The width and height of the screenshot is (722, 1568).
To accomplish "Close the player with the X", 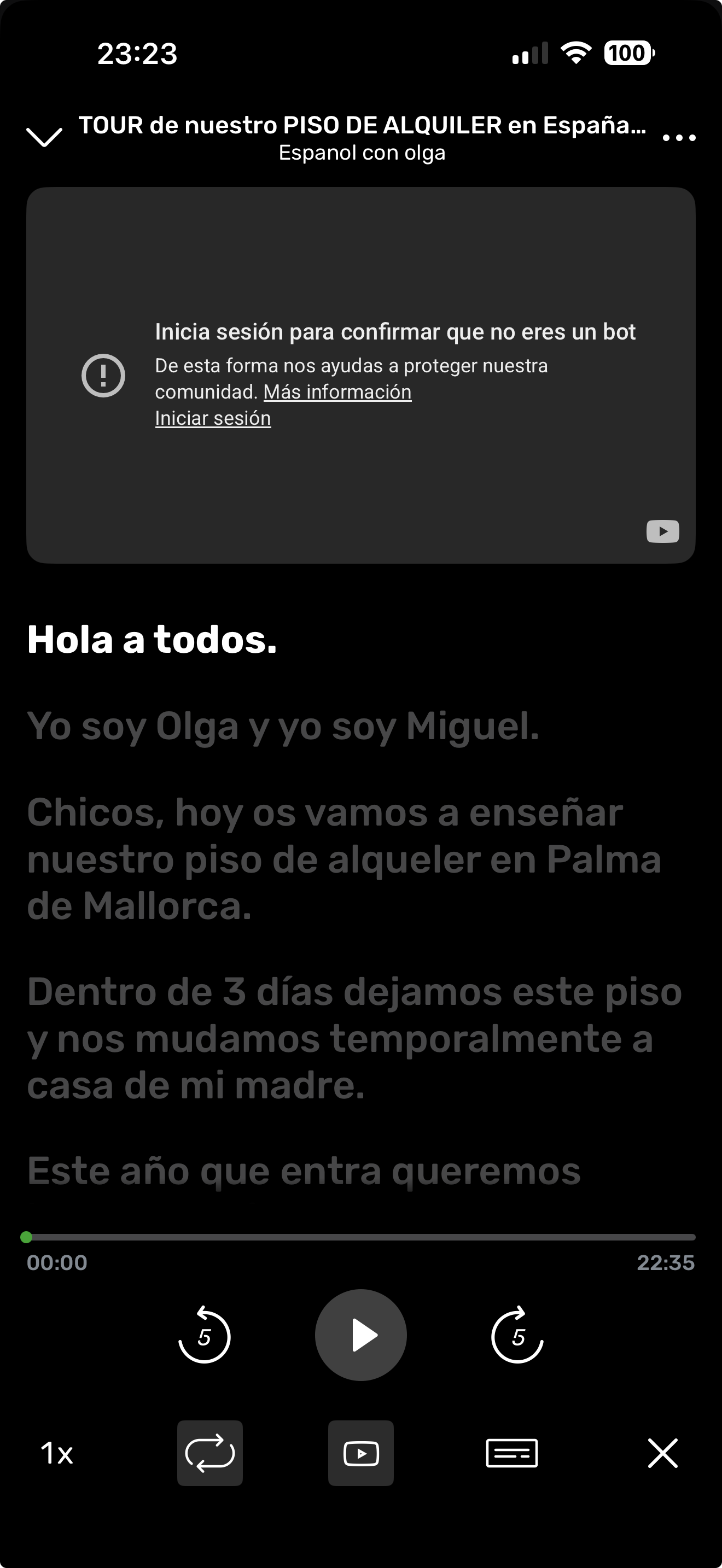I will point(662,1454).
